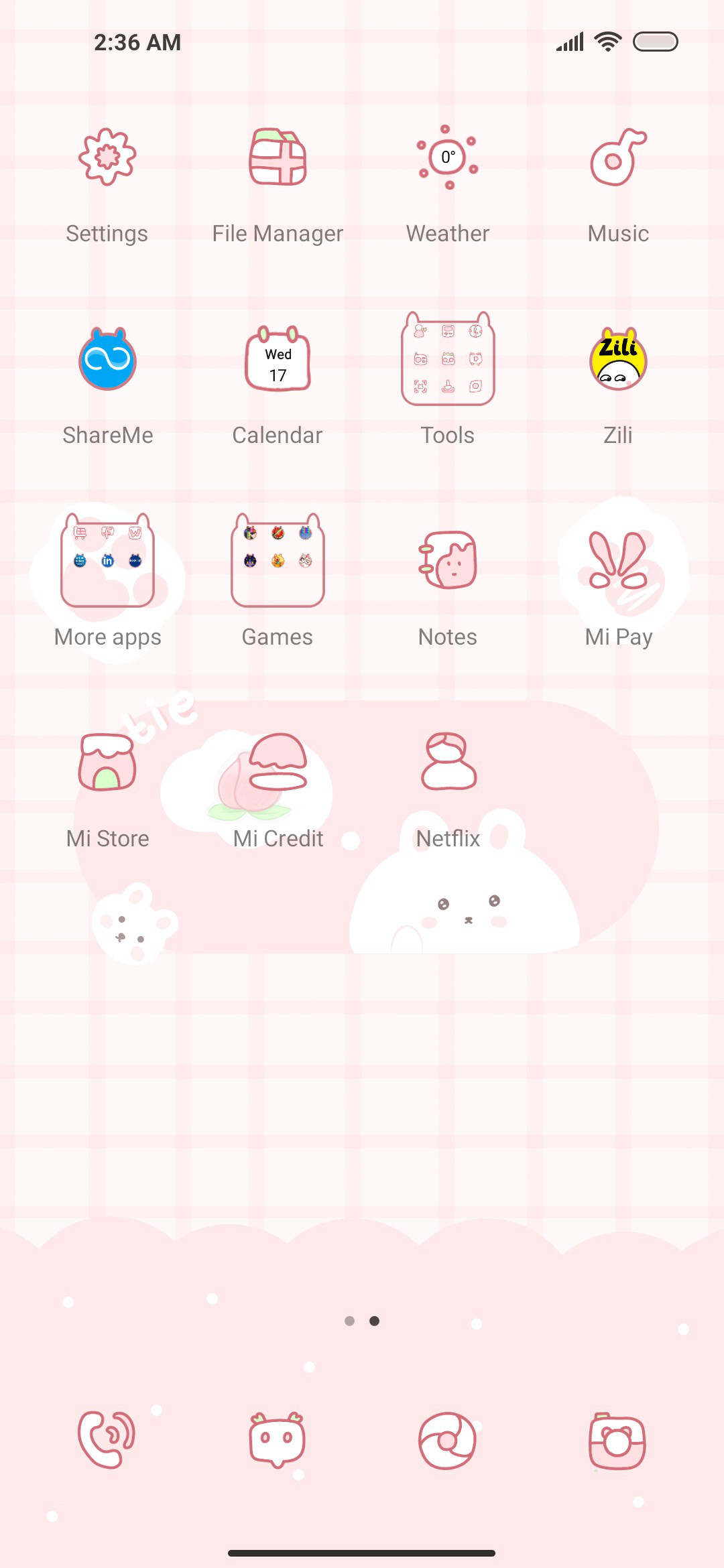Launch the browser from the dock
Viewport: 724px width, 1568px height.
tap(448, 1441)
